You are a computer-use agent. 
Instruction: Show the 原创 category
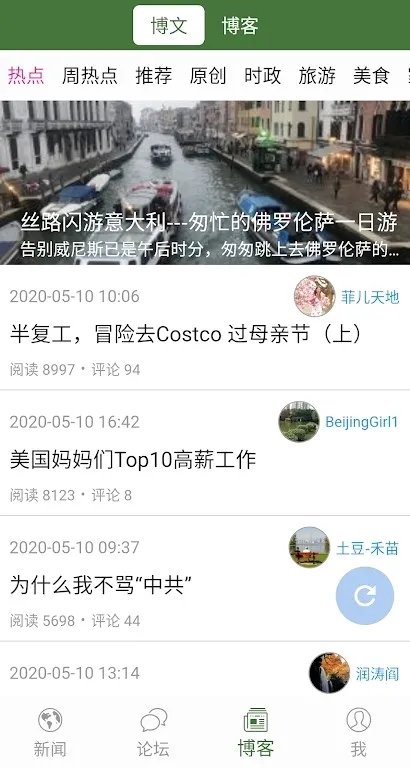tap(208, 76)
